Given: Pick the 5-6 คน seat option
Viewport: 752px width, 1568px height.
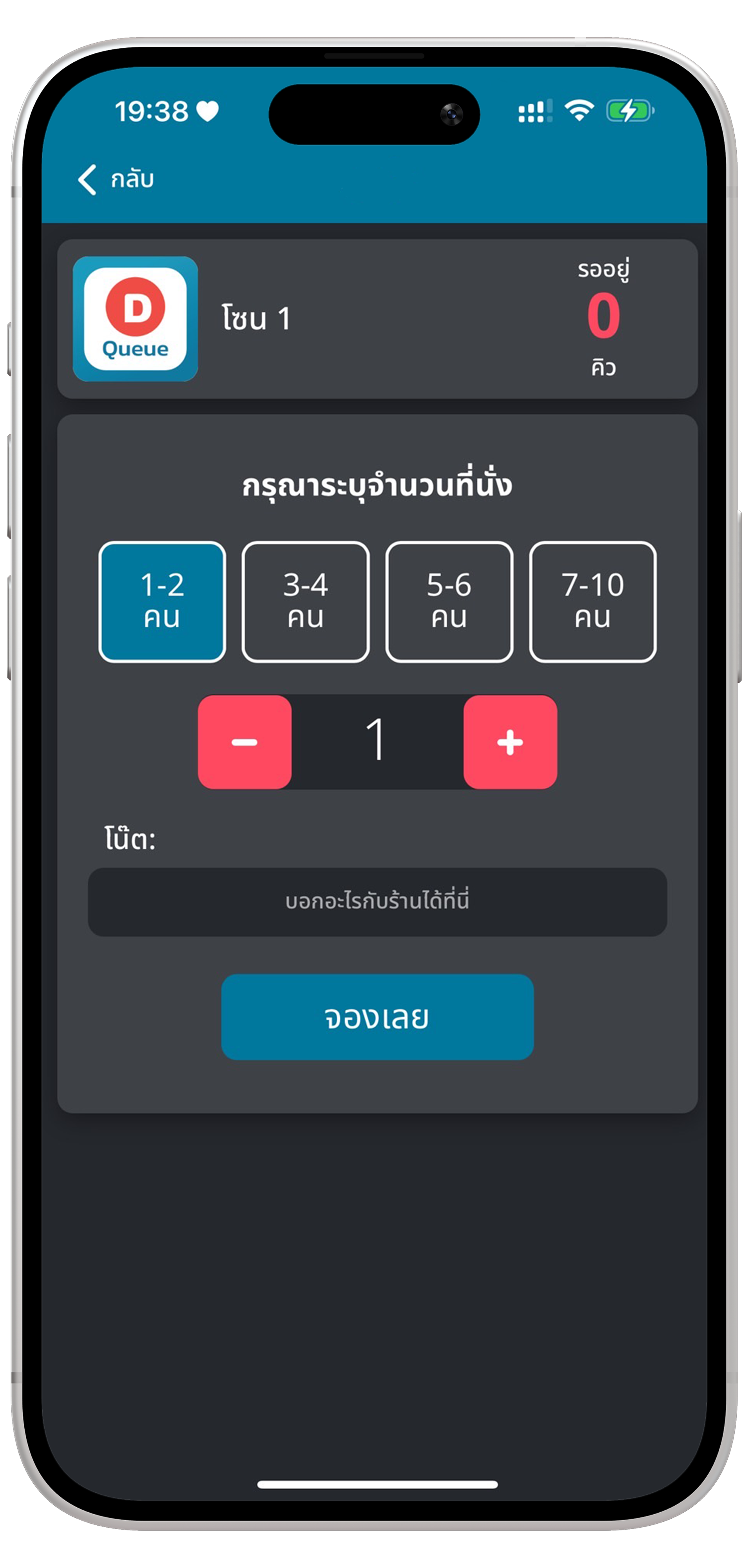Looking at the screenshot, I should (449, 601).
